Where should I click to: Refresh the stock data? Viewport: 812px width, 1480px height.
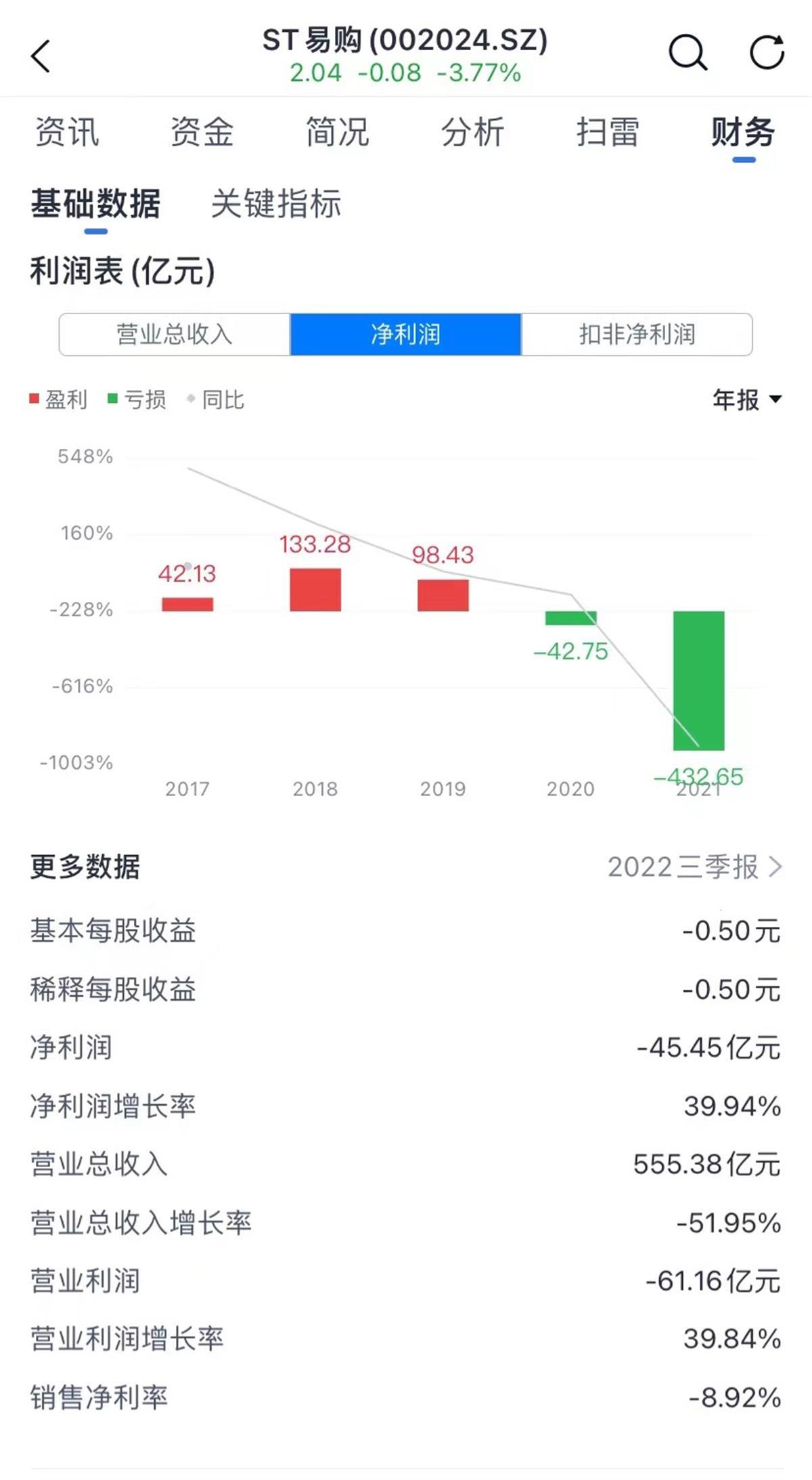[x=767, y=53]
